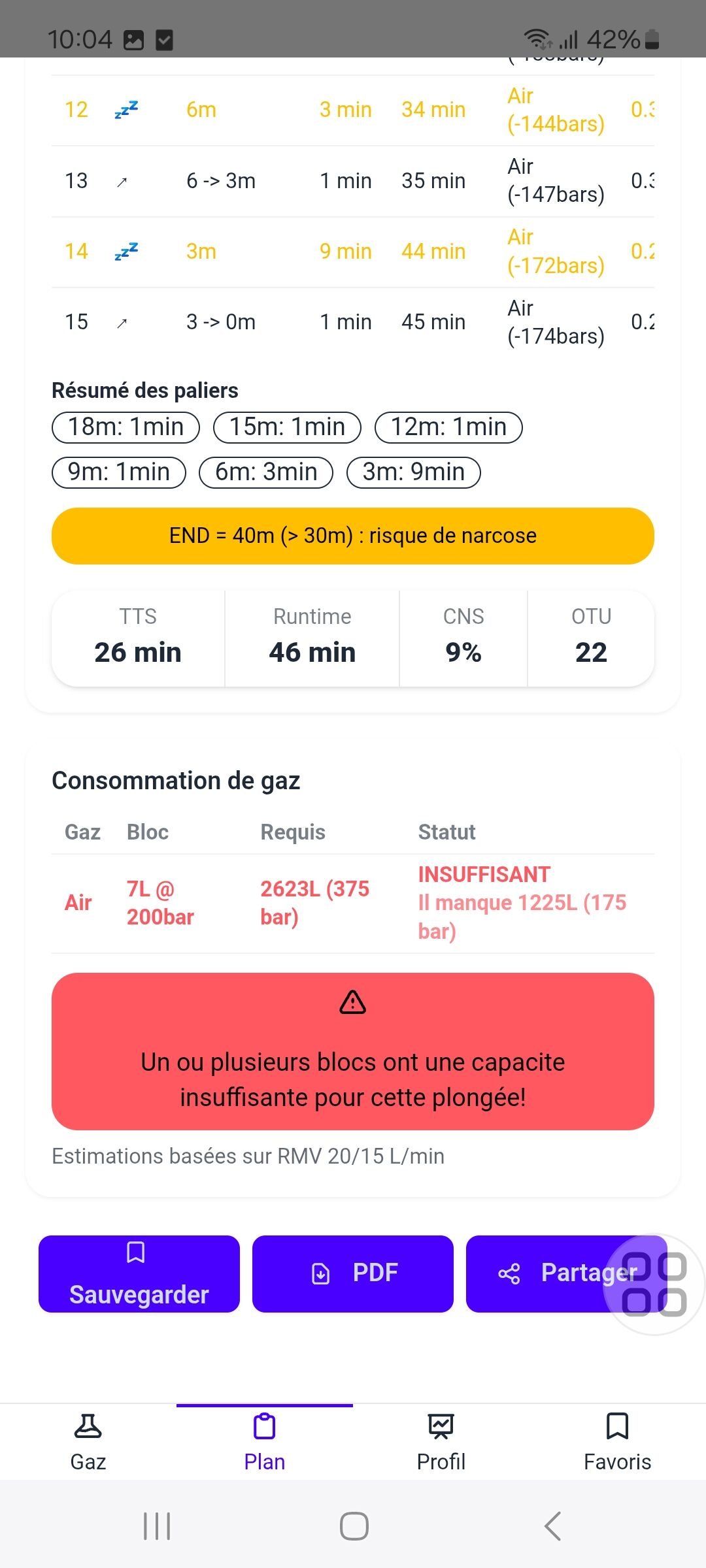
Task: Return to the home screen
Action: (354, 1526)
